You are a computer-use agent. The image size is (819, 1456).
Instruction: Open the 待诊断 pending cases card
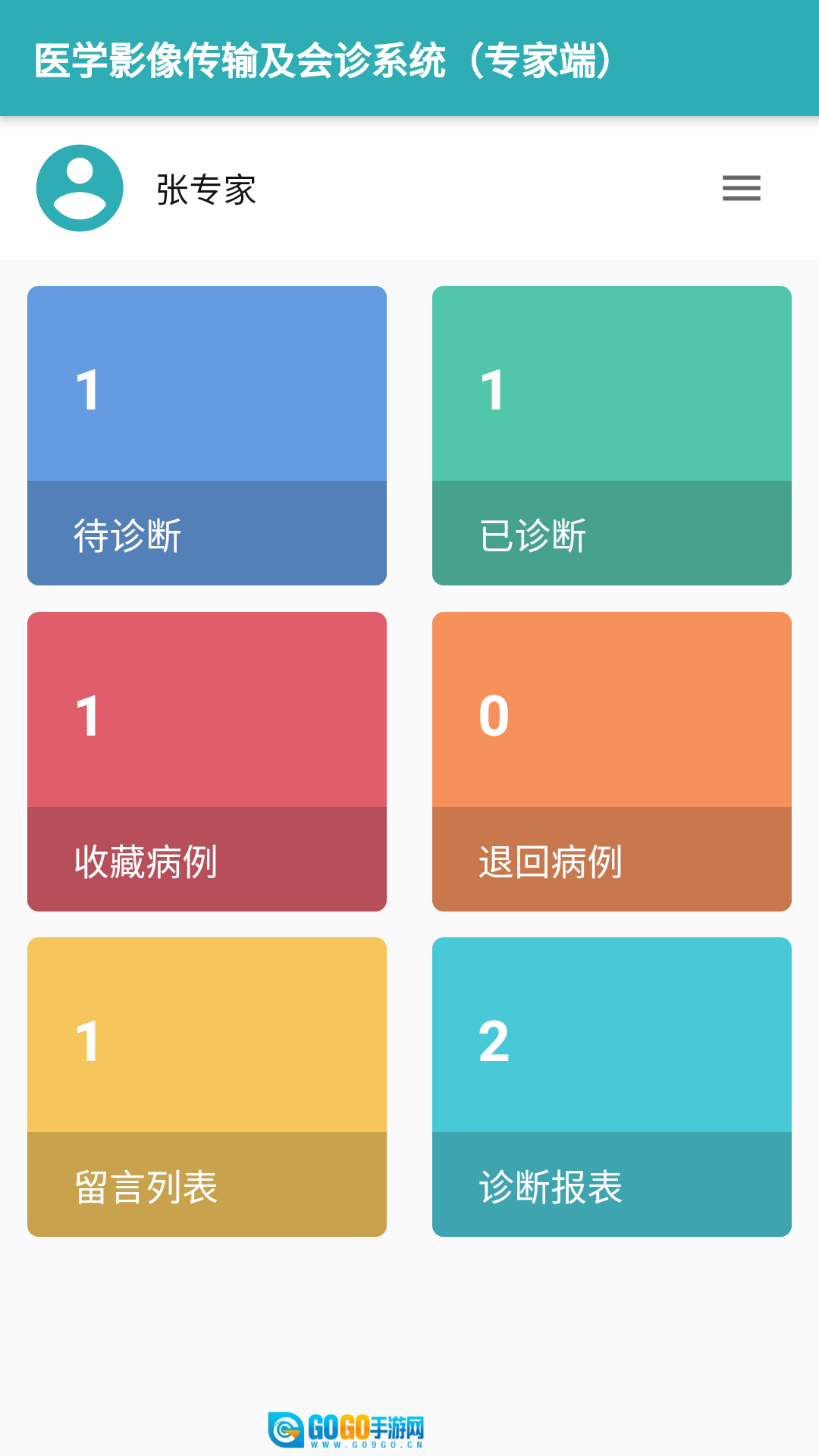(207, 435)
